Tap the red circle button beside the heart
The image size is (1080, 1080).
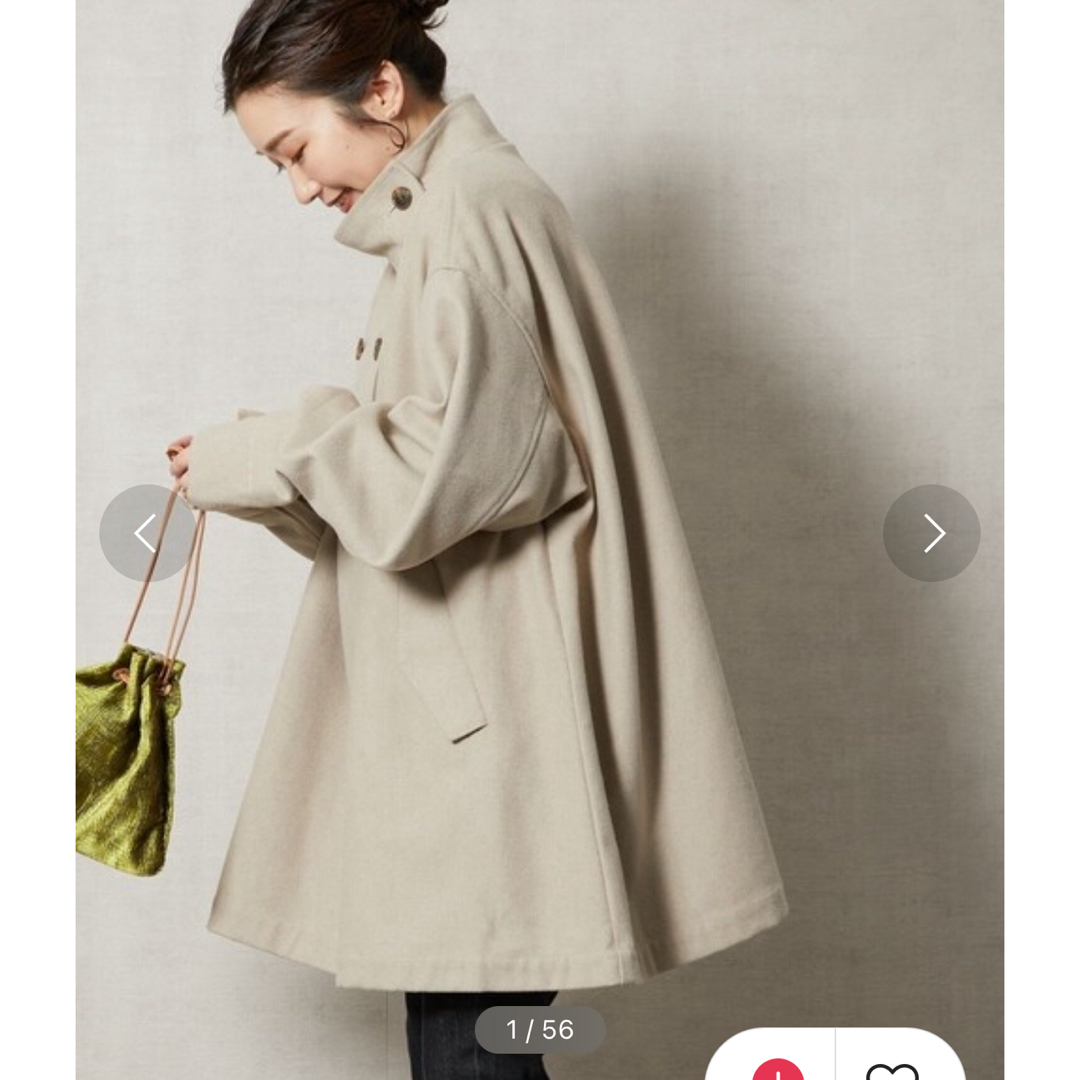[778, 1070]
